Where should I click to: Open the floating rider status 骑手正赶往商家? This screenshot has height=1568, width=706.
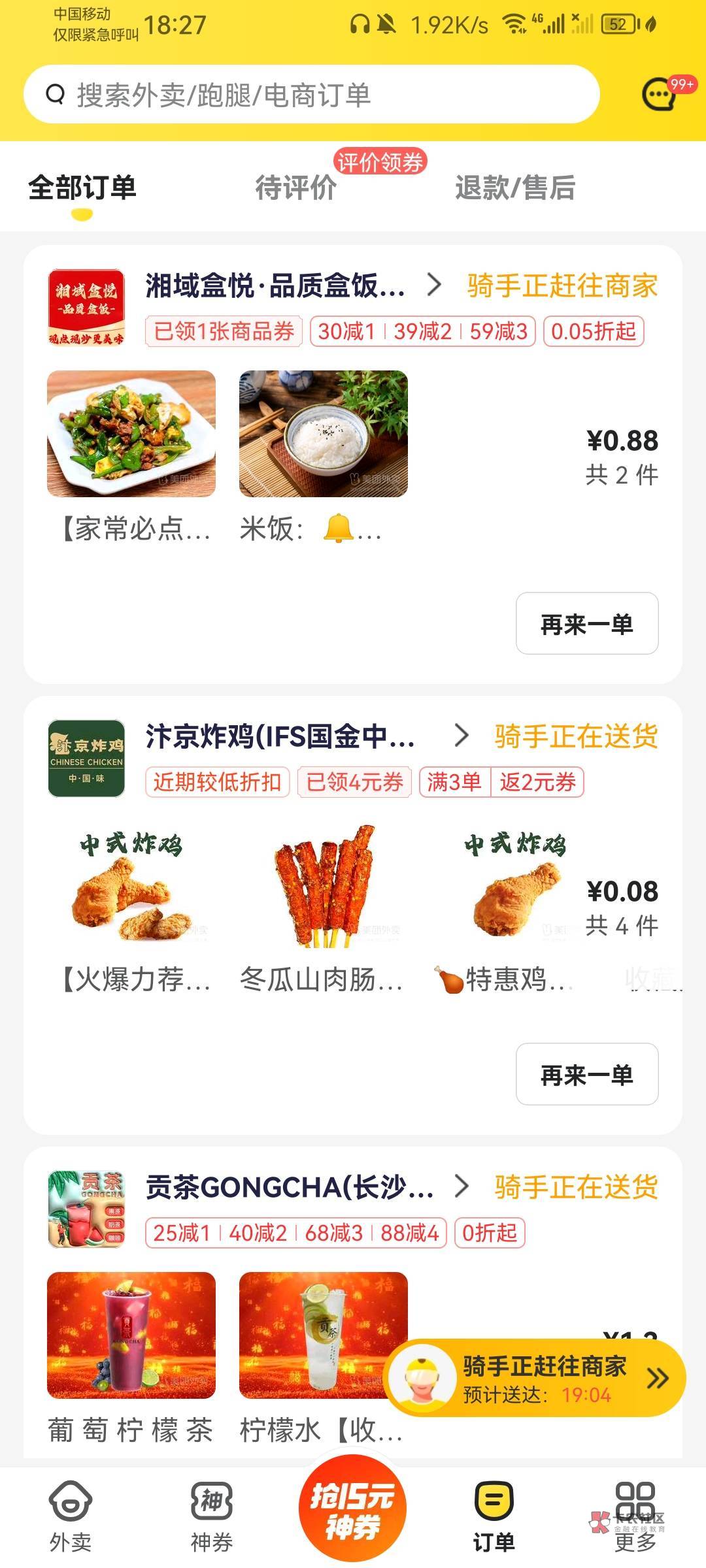click(536, 1379)
